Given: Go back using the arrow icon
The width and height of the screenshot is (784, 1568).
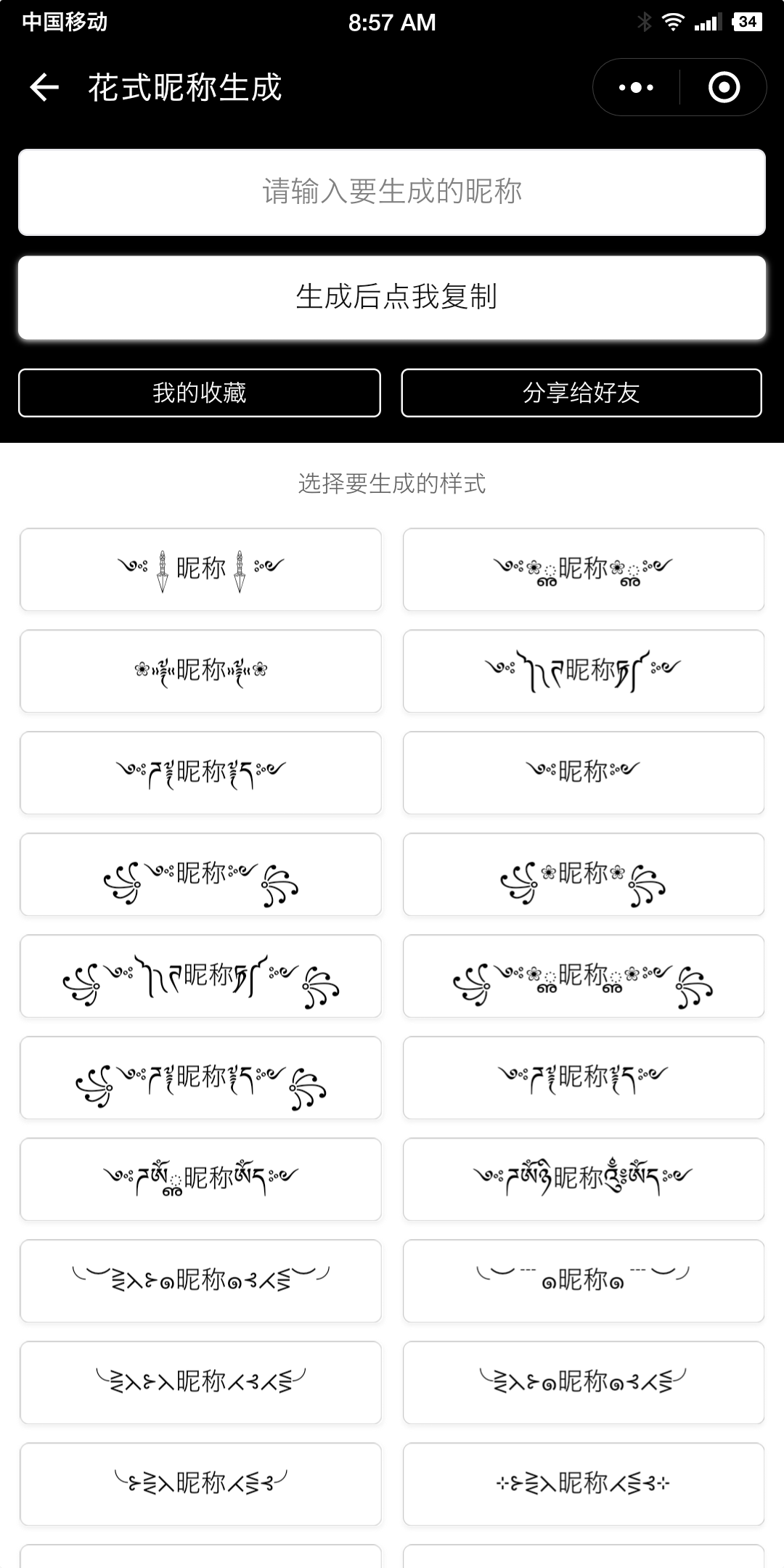Looking at the screenshot, I should point(44,87).
